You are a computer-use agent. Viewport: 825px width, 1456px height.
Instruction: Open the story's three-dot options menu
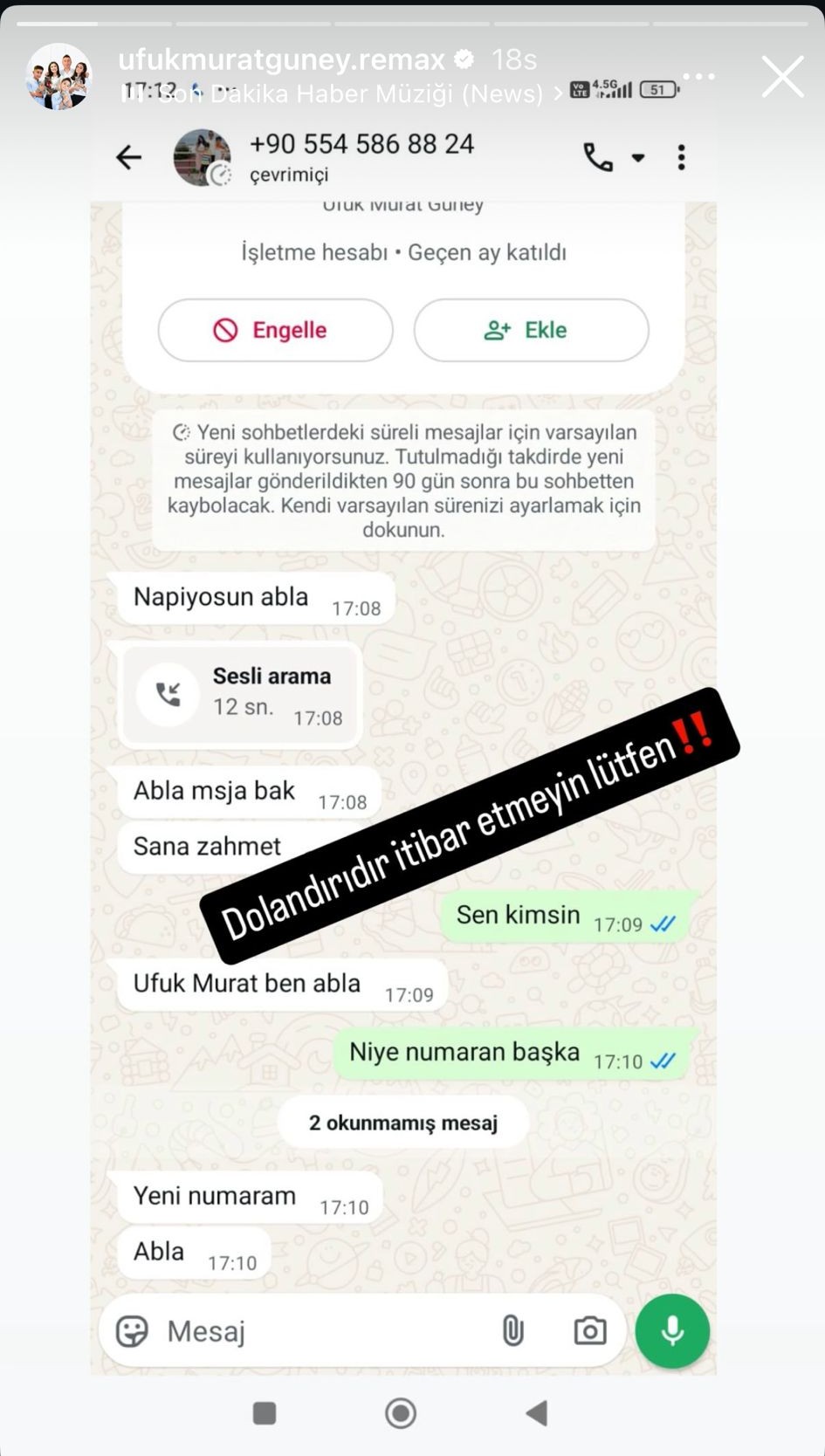pyautogui.click(x=698, y=77)
